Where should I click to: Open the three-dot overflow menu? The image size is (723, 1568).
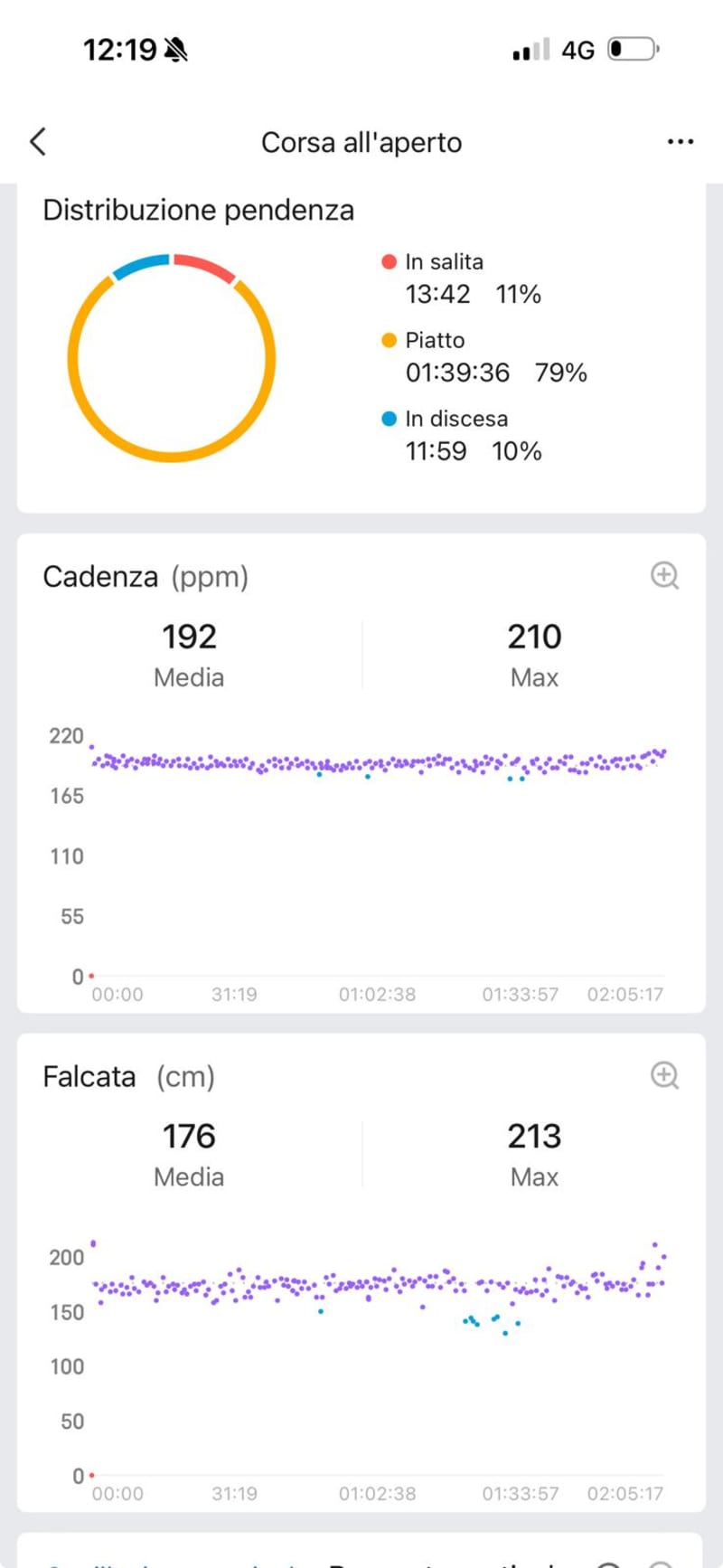pyautogui.click(x=680, y=142)
